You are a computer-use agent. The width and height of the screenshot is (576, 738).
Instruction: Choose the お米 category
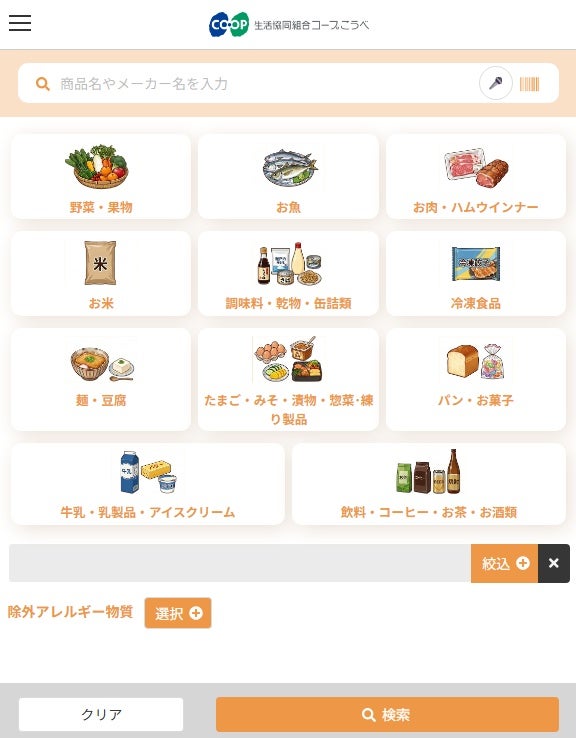click(101, 273)
